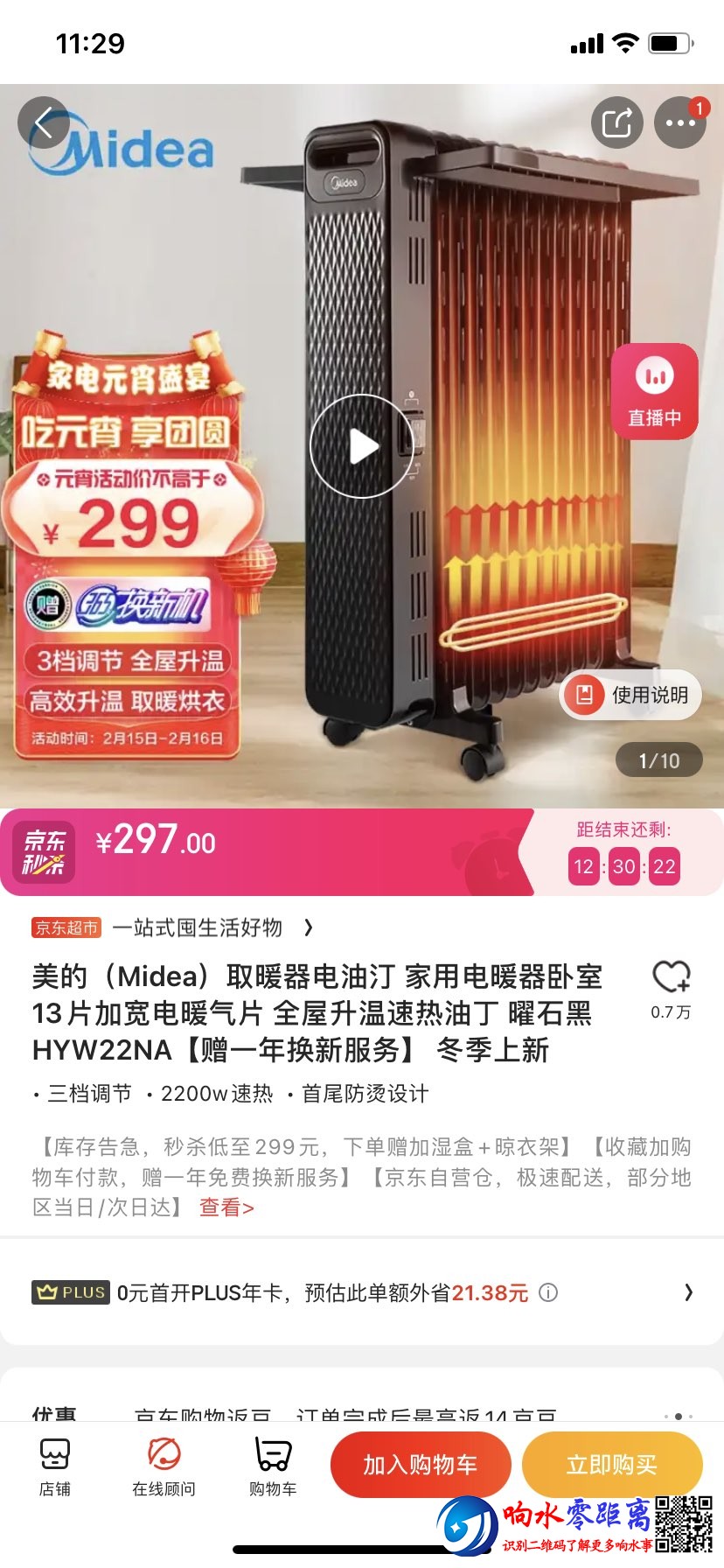
Task: Open the 购物车 shopping cart
Action: point(273,1465)
